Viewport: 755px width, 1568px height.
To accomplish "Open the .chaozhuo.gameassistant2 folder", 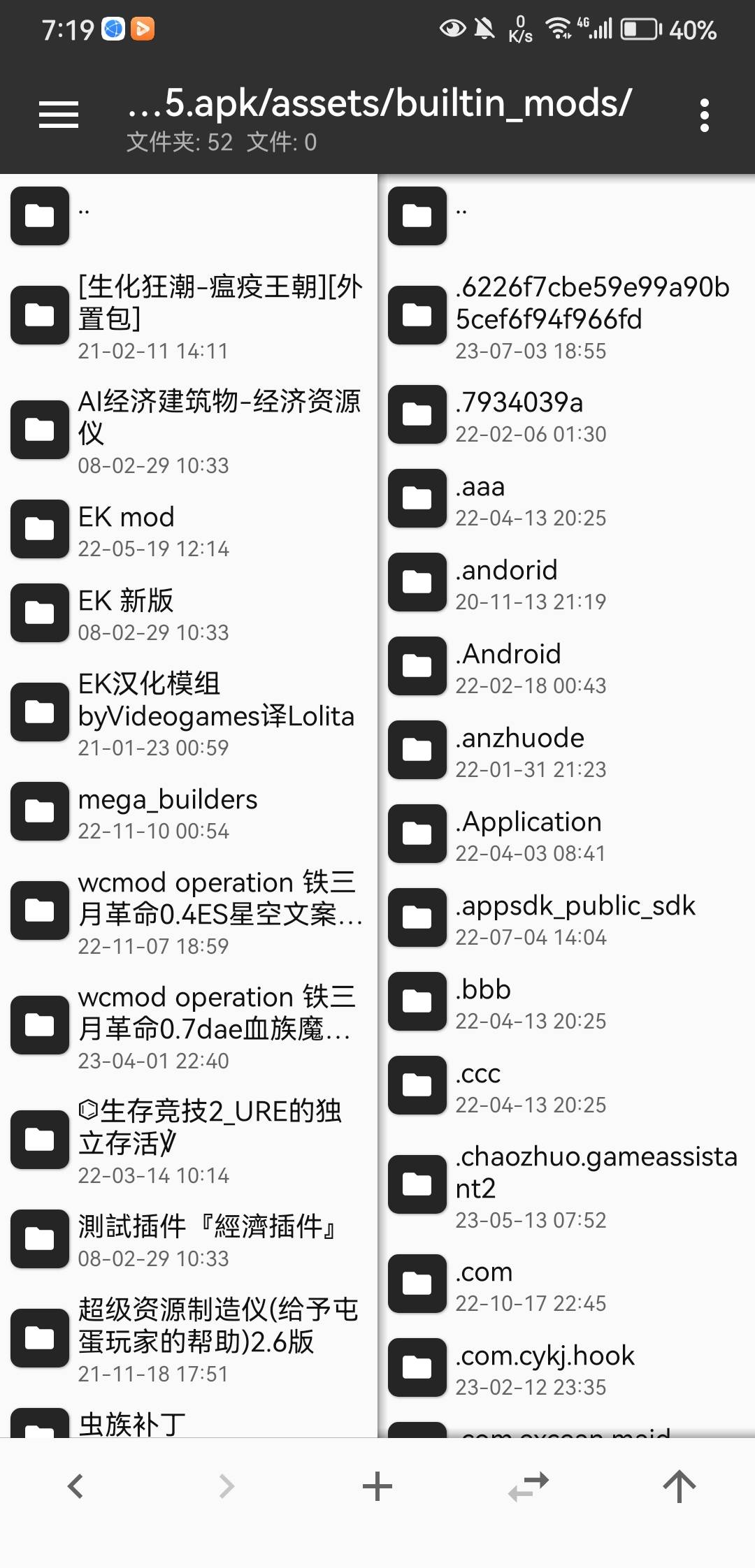I will pyautogui.click(x=566, y=1185).
